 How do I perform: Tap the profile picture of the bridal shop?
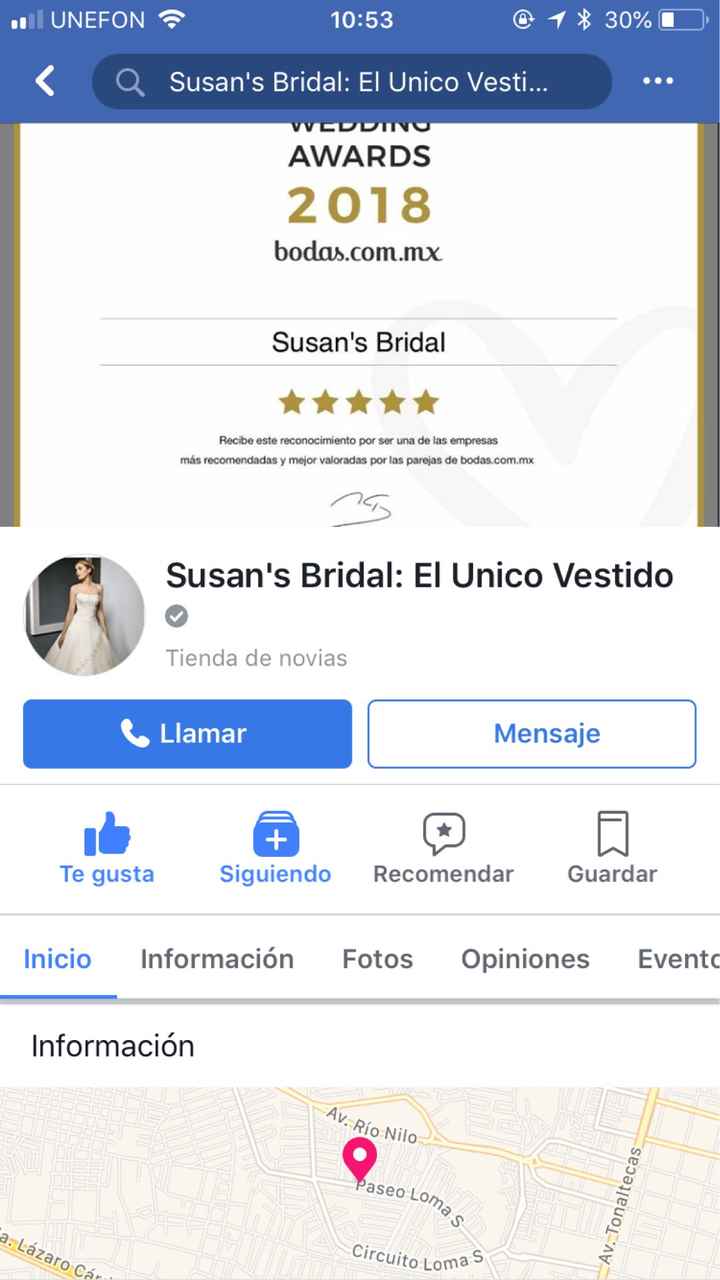tap(84, 615)
